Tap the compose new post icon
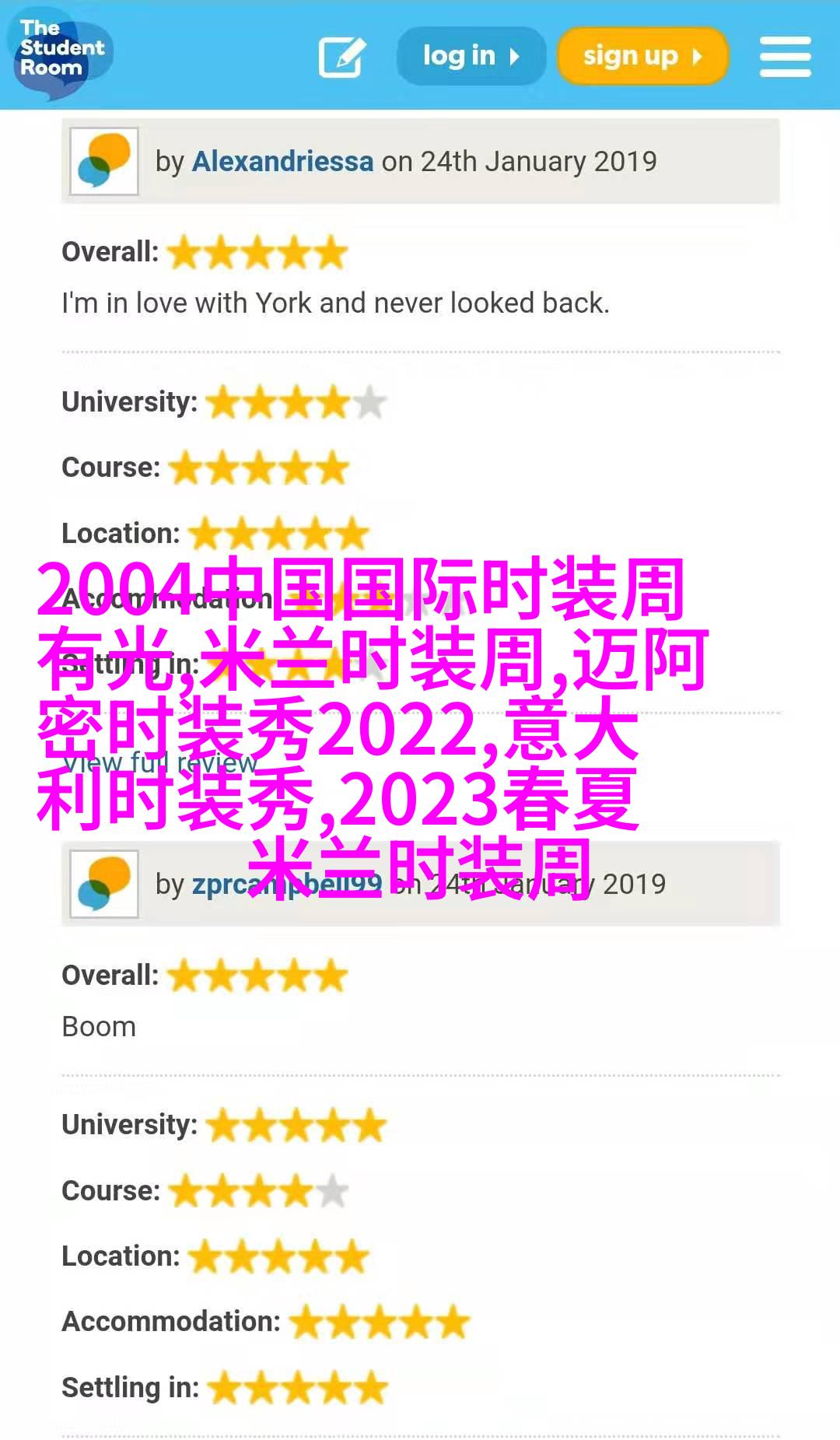 342,57
